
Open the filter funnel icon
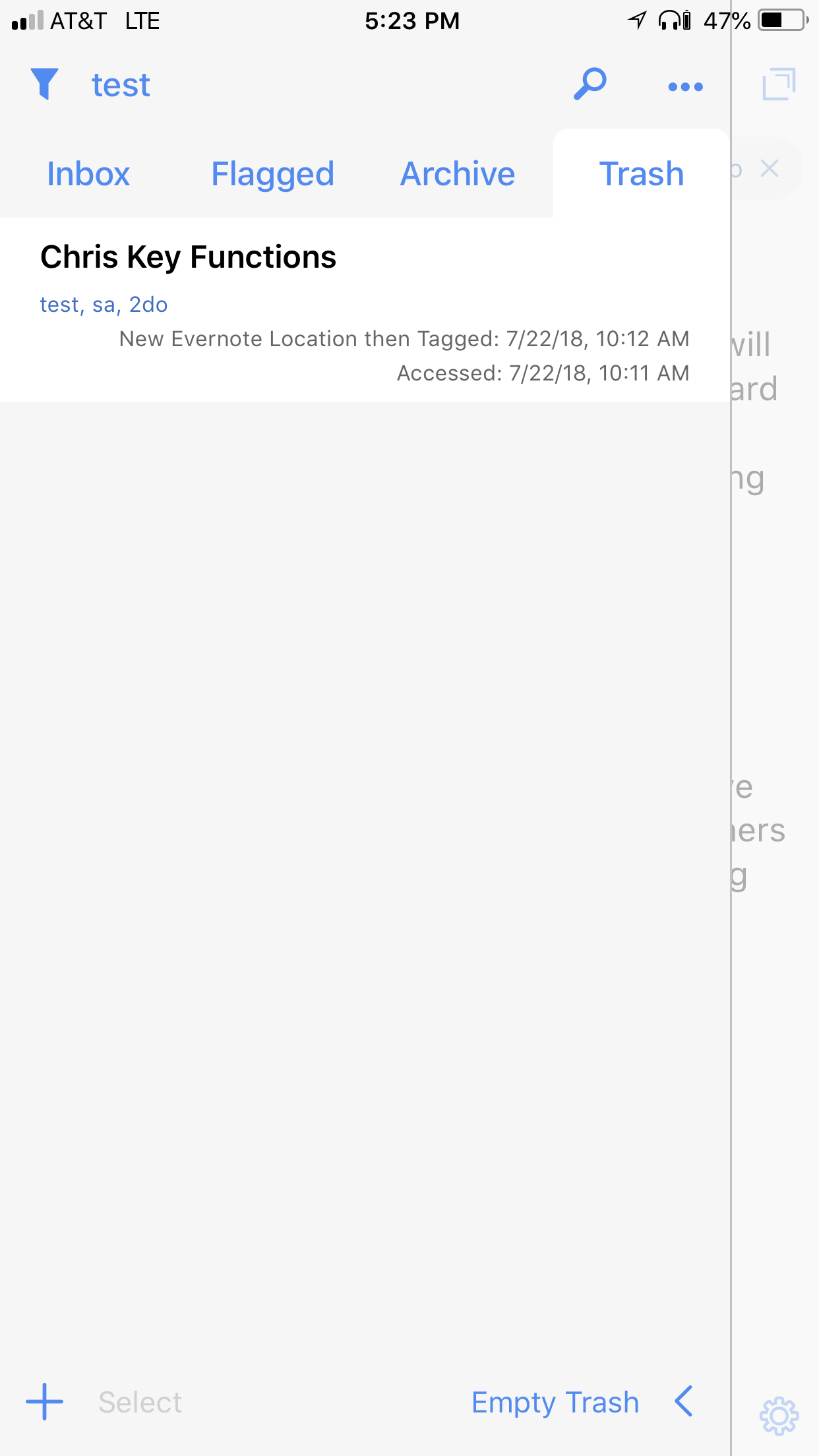(x=45, y=84)
